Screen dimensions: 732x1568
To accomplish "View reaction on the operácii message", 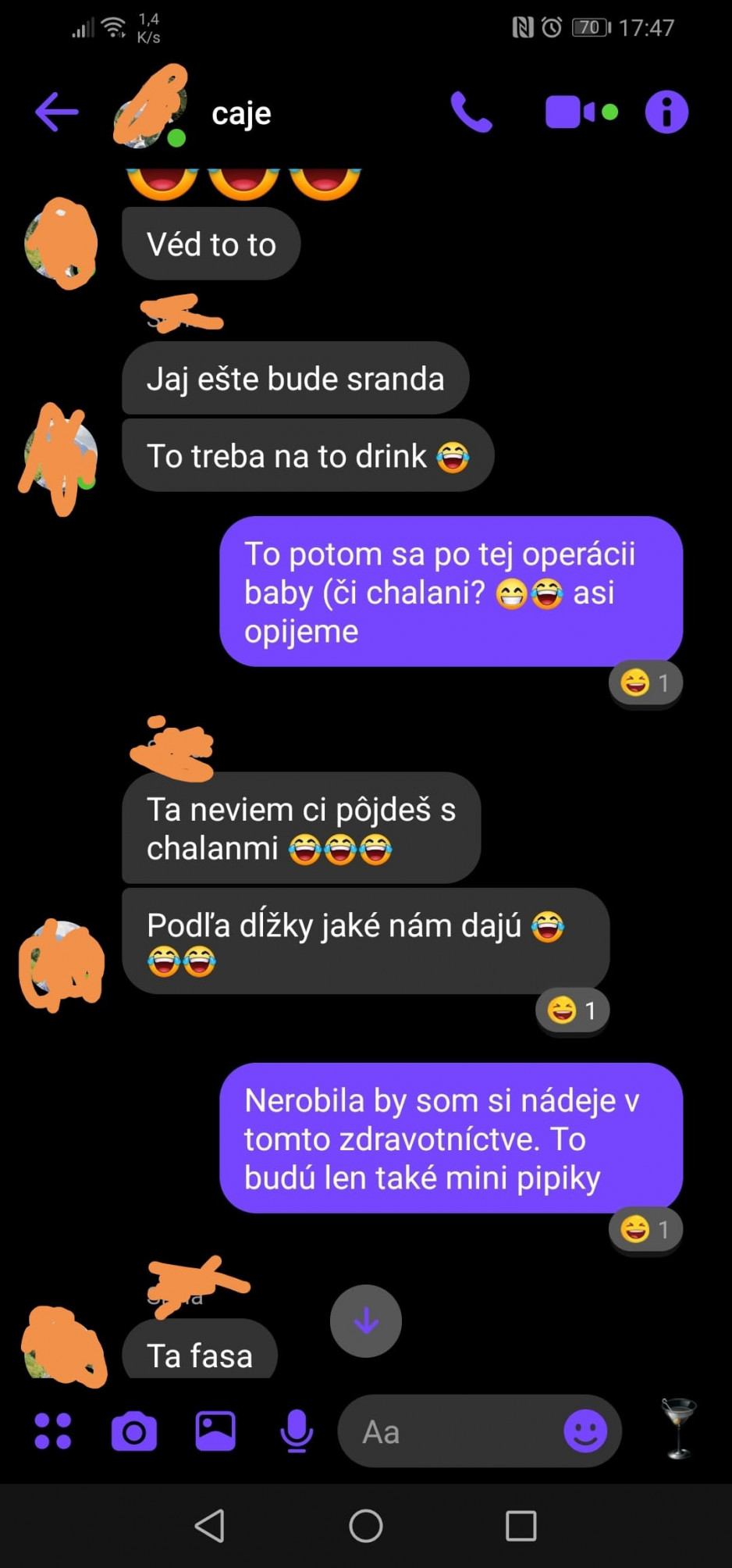I will (645, 682).
